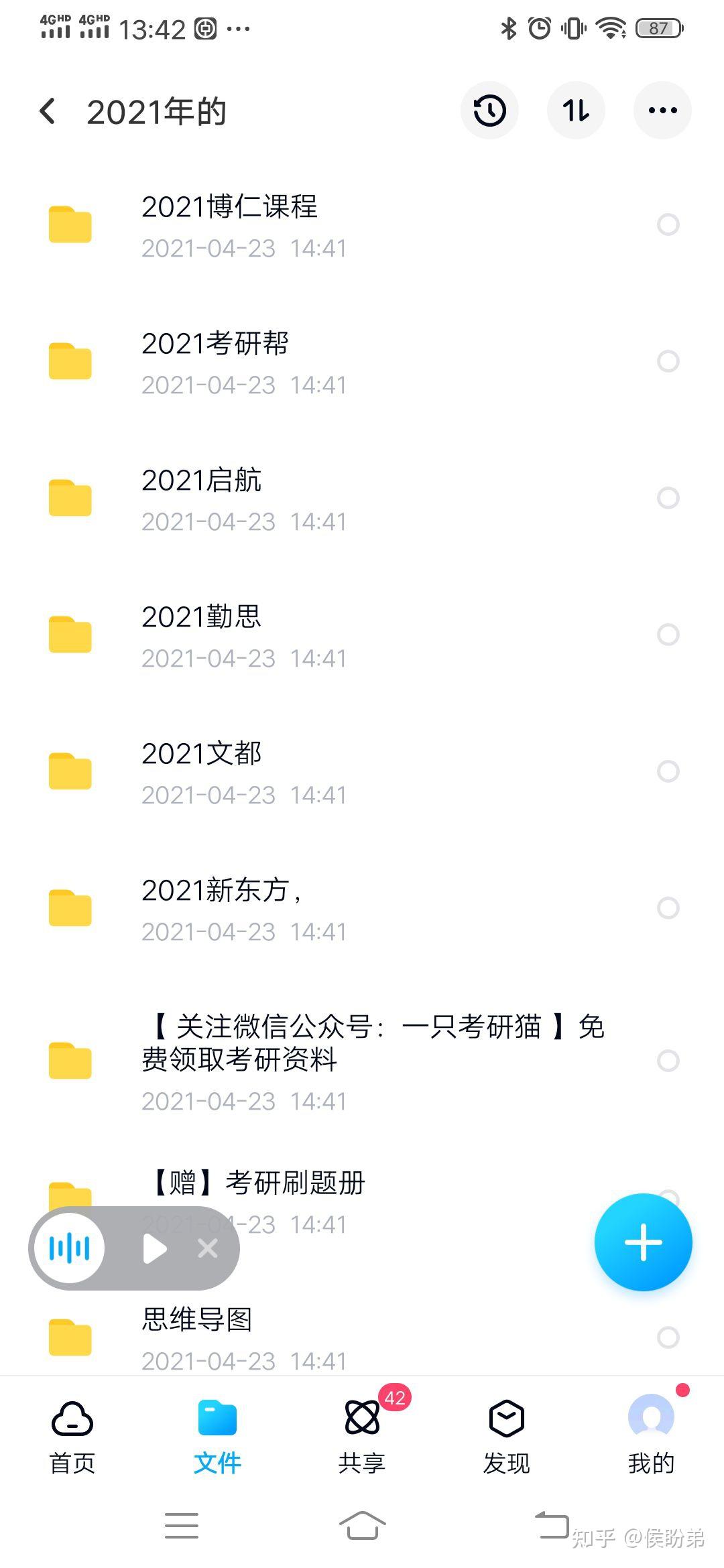Go back from the 2021年的 folder
This screenshot has width=724, height=1568.
point(48,111)
